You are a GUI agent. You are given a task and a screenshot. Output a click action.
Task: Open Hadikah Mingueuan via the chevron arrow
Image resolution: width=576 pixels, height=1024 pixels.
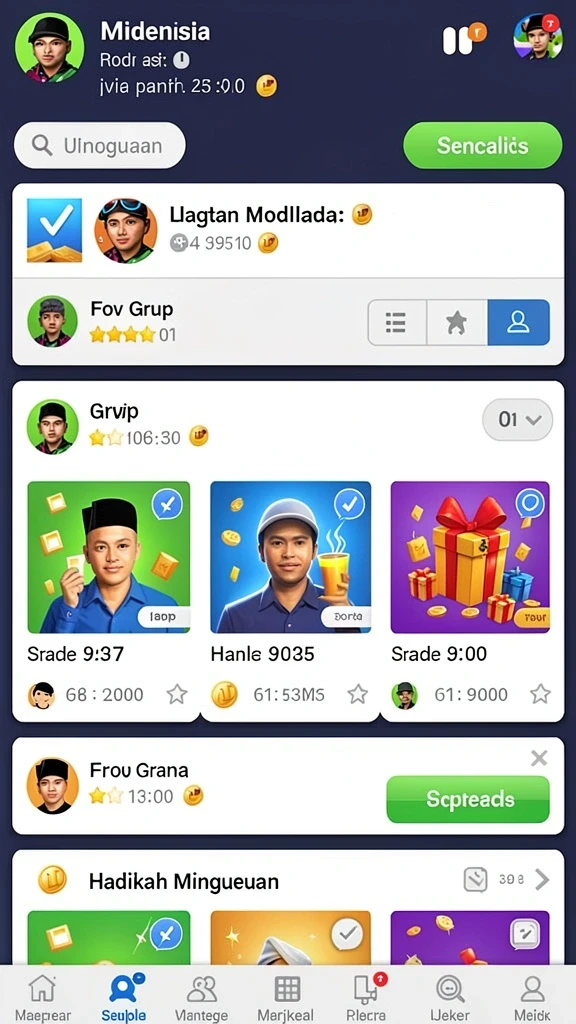coord(542,880)
